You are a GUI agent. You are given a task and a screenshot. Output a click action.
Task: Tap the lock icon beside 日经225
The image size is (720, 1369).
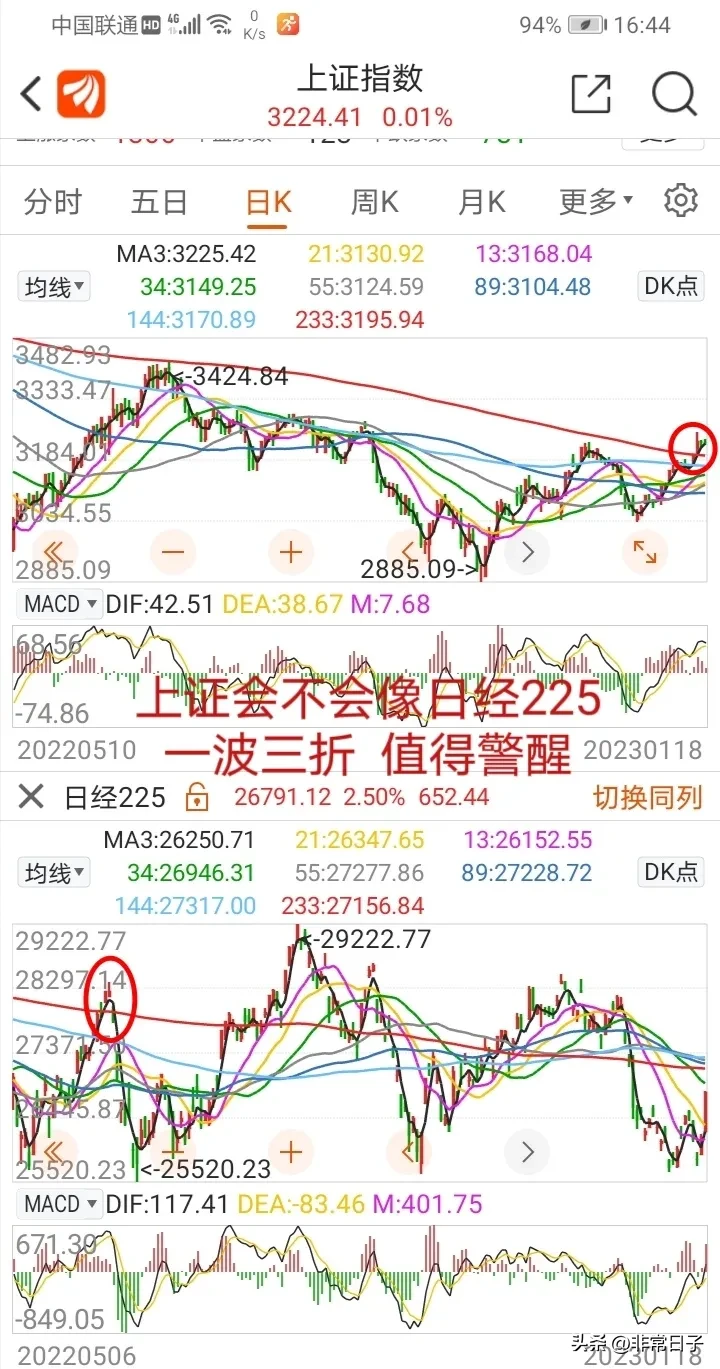[x=196, y=797]
